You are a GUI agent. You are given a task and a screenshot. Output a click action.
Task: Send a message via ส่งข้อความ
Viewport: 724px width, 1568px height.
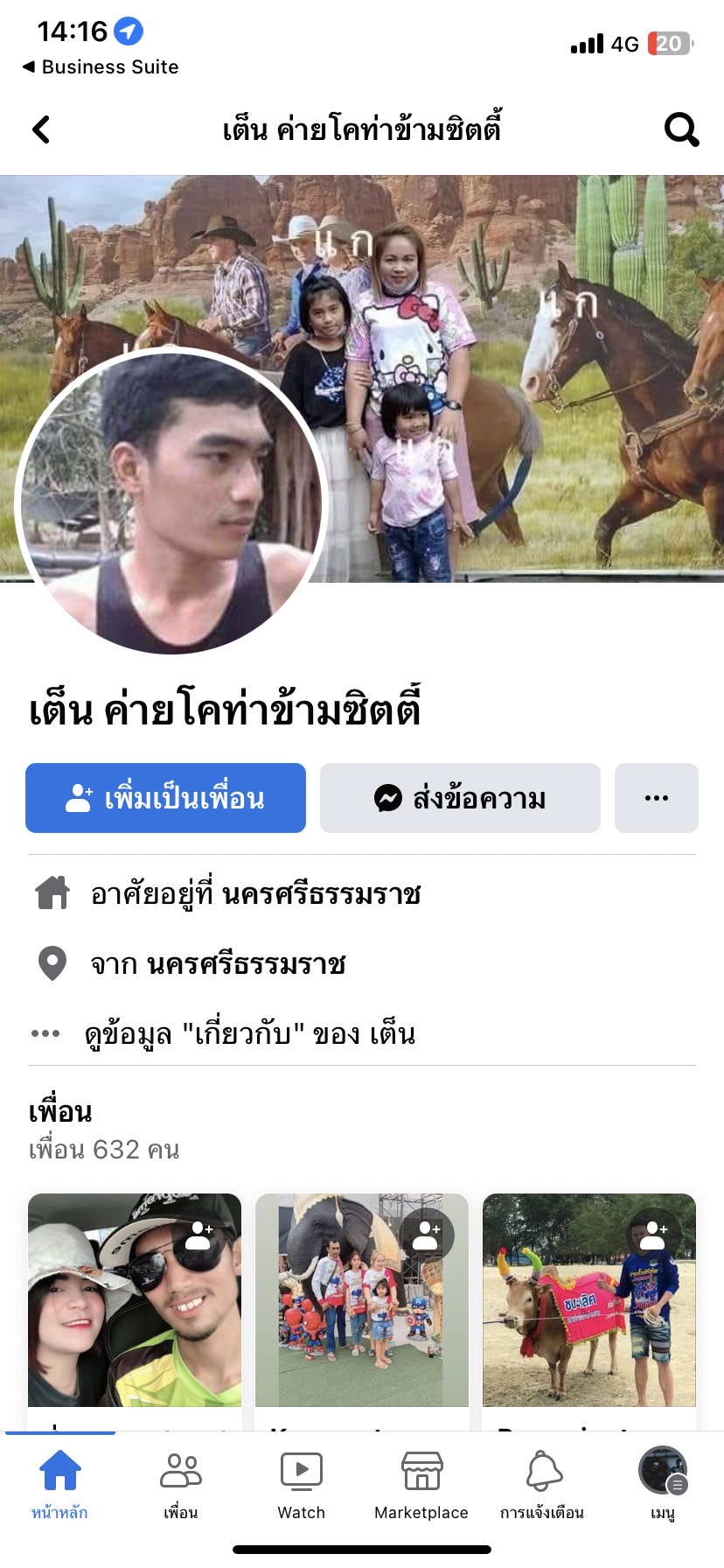click(x=460, y=798)
